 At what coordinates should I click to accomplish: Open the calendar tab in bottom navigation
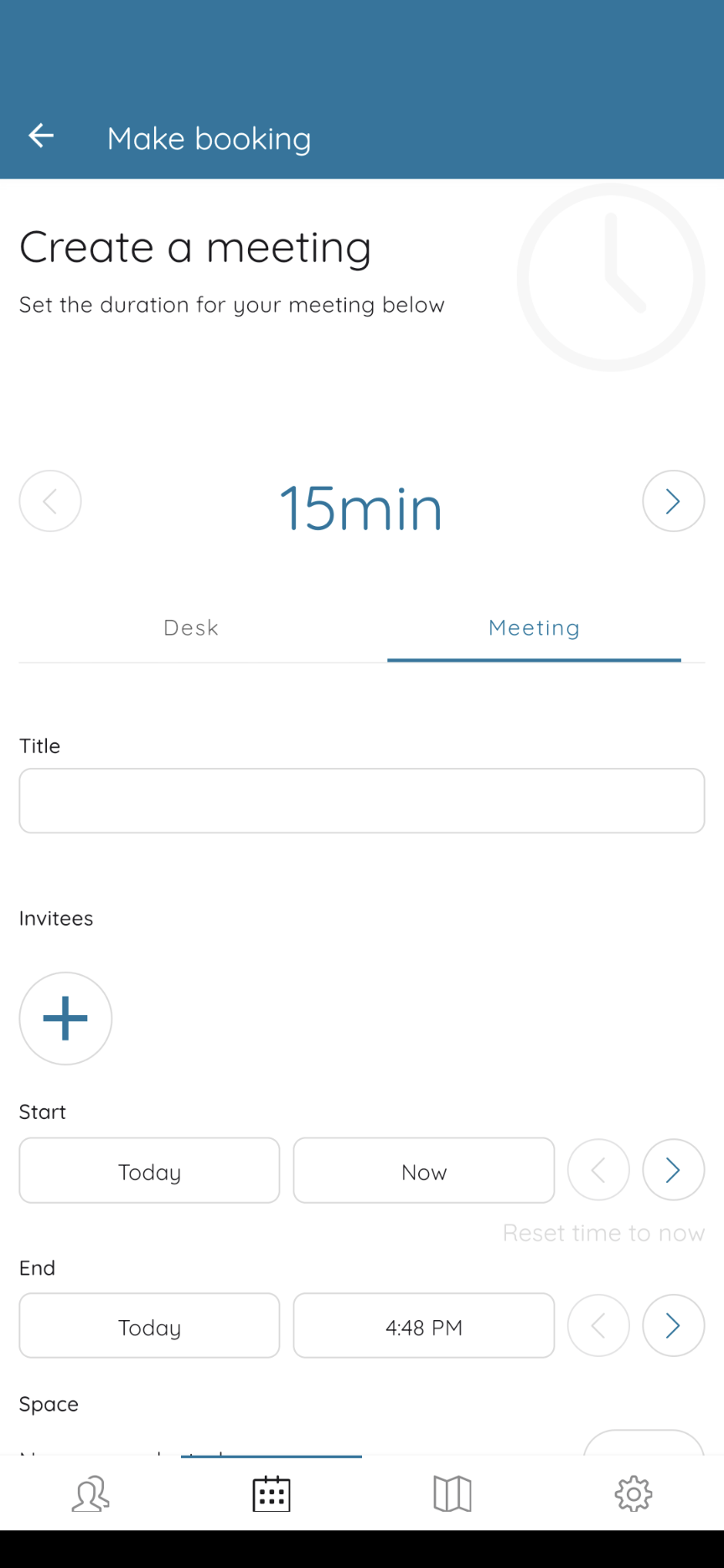tap(271, 1493)
